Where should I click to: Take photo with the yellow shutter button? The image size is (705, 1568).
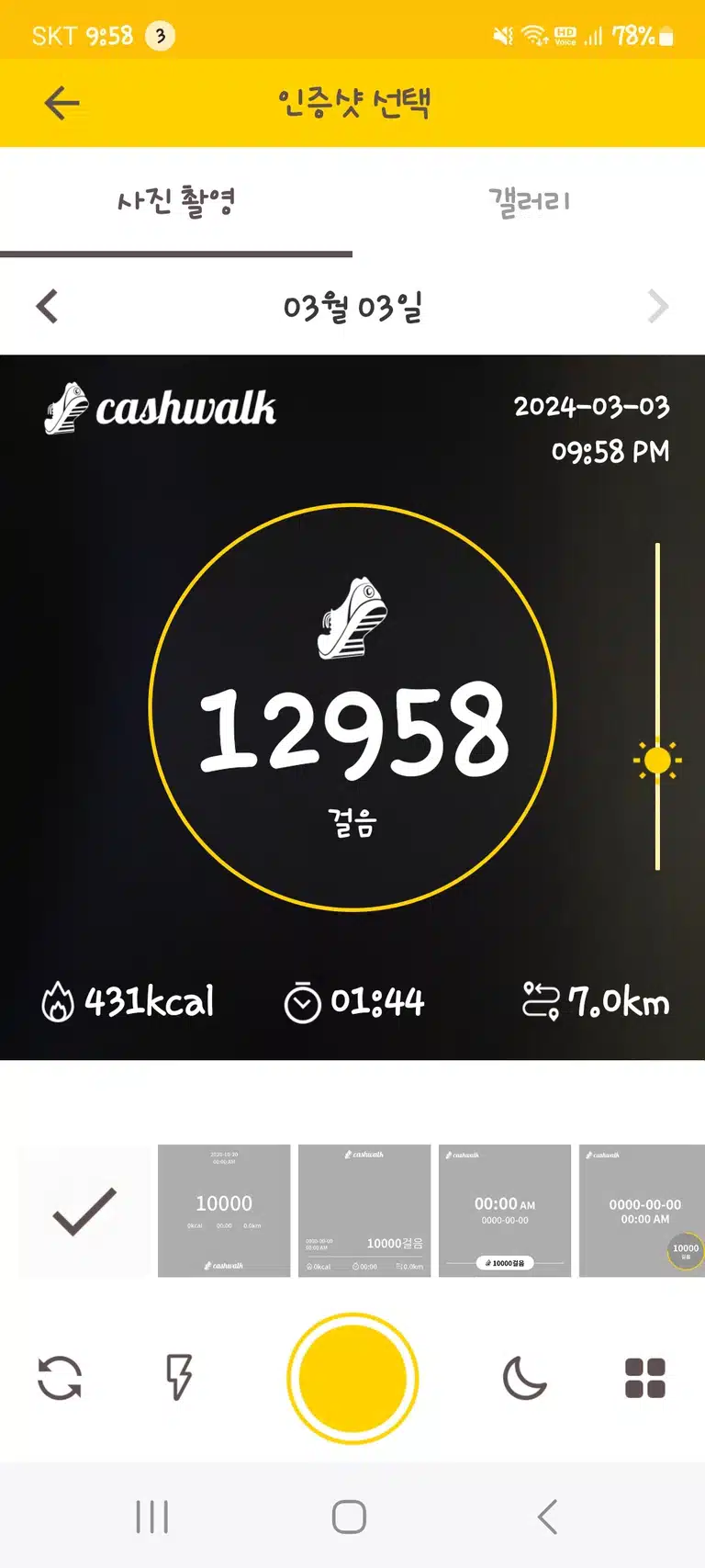(352, 1378)
